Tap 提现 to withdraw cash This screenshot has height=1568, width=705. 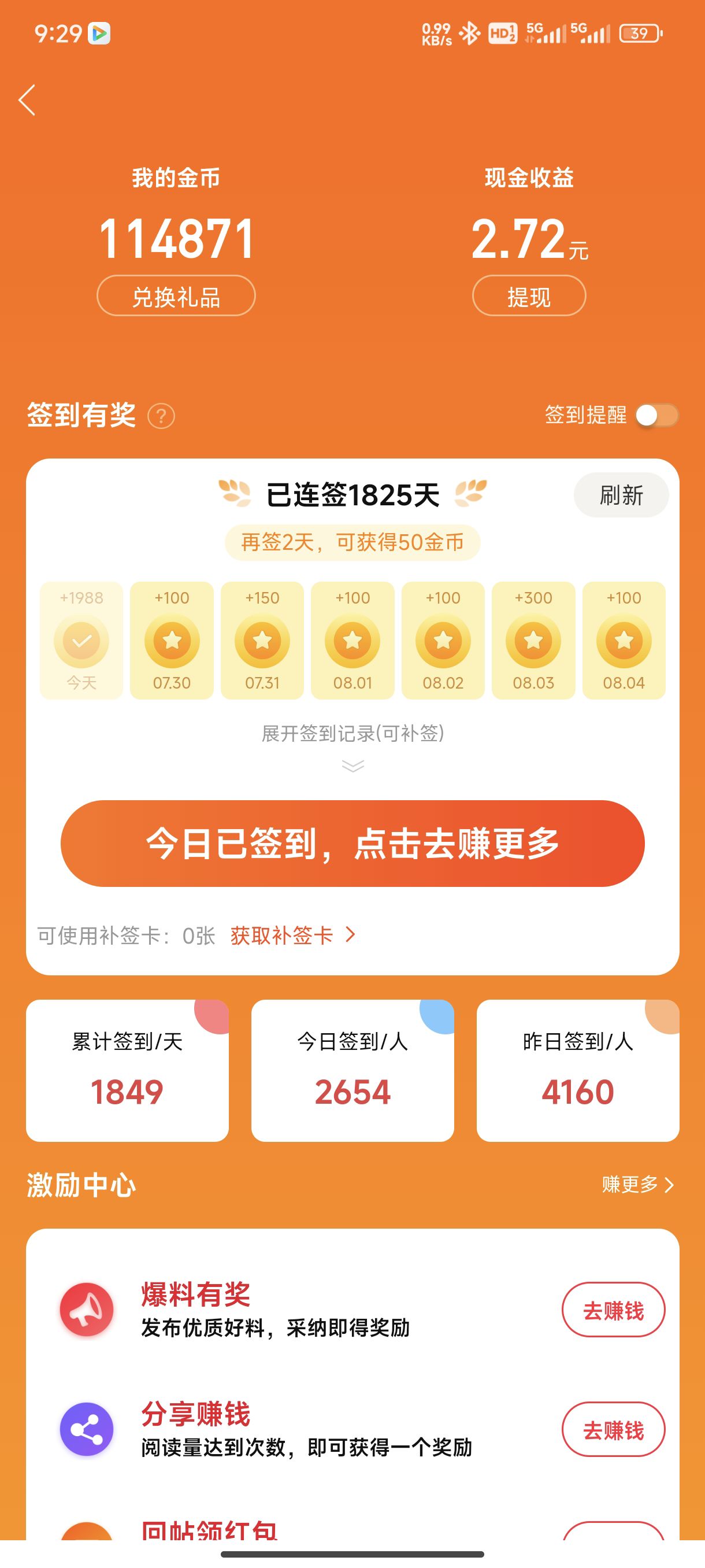pos(529,296)
